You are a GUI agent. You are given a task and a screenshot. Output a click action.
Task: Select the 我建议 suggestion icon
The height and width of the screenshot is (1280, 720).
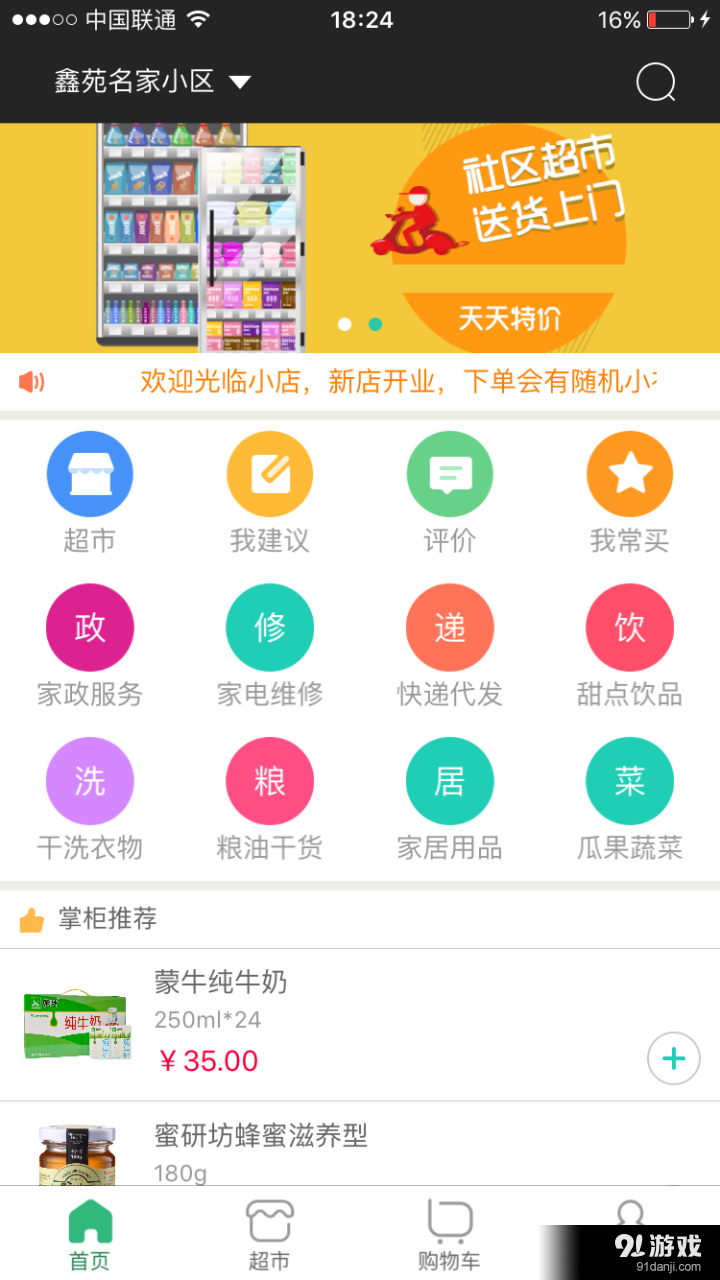(270, 473)
